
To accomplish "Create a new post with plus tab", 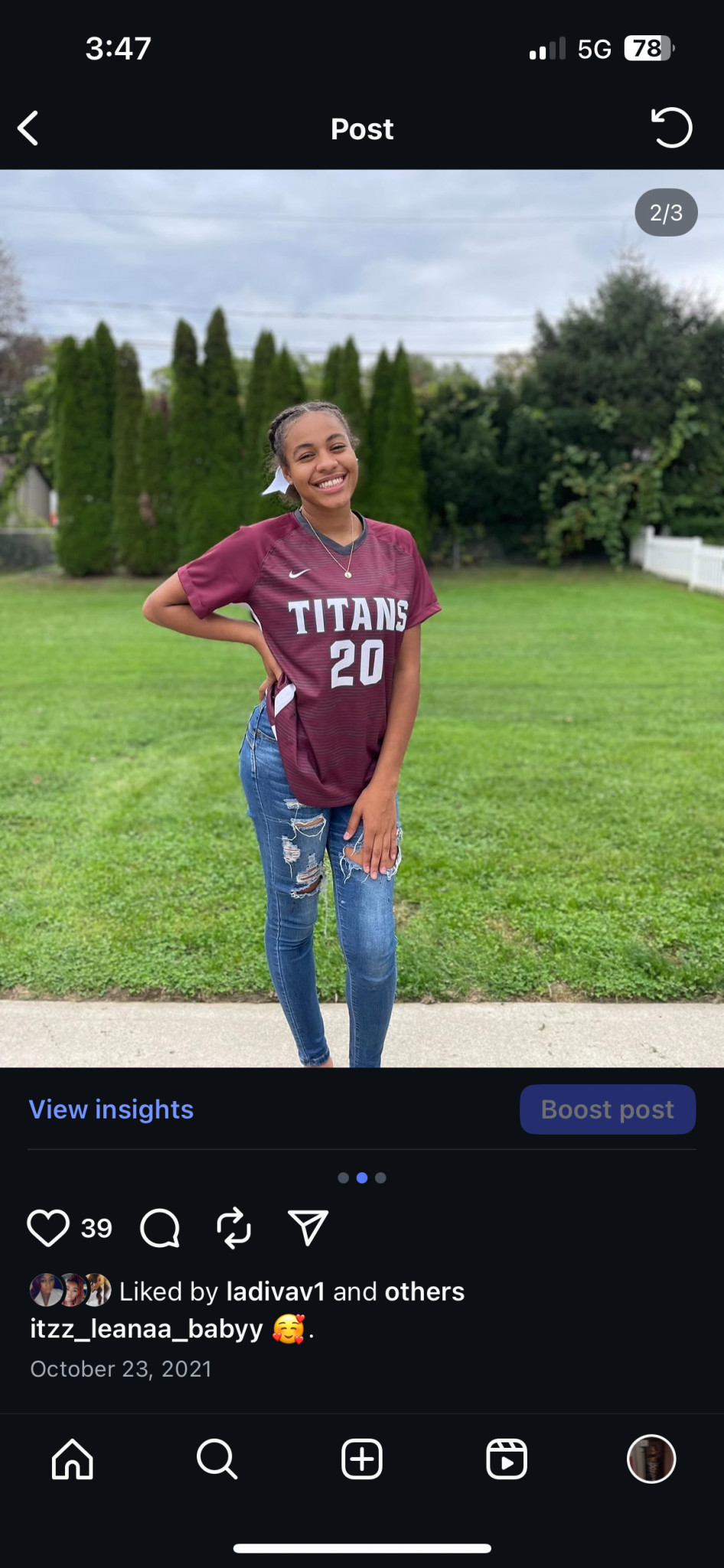I will (x=362, y=1459).
